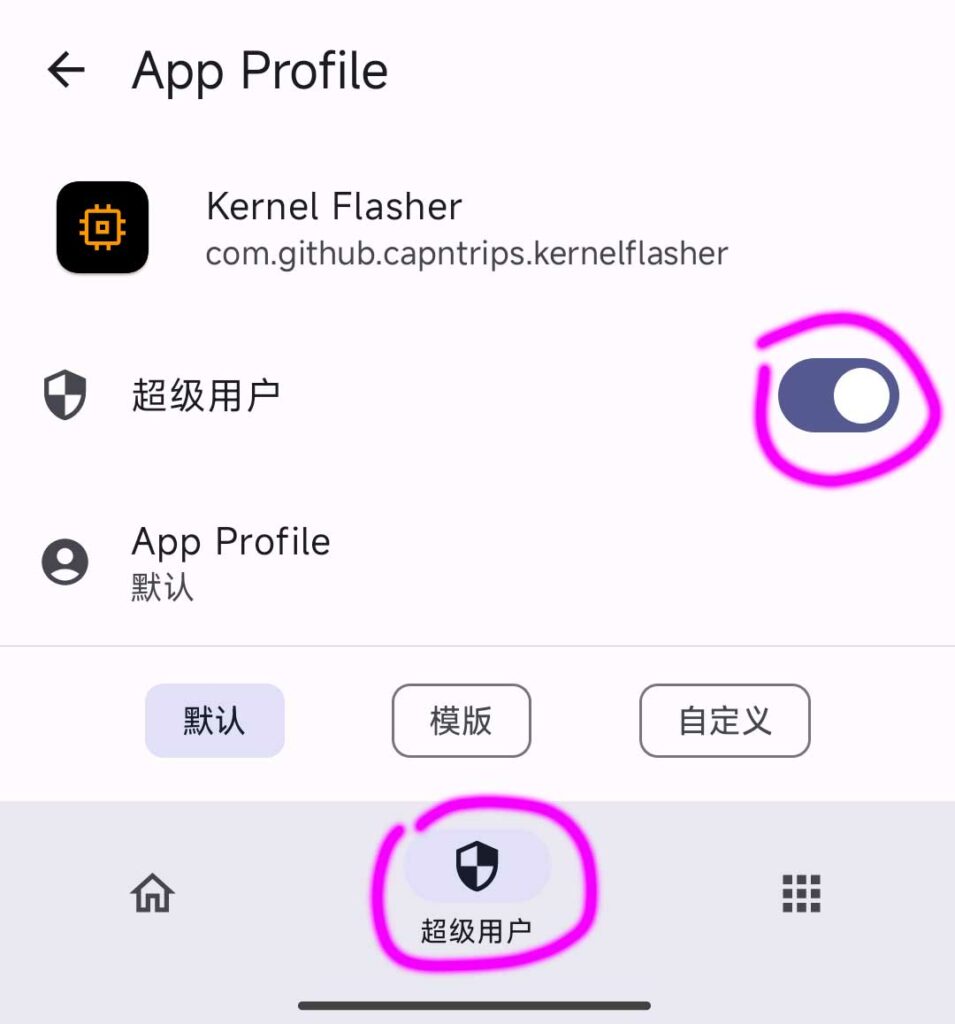Image resolution: width=955 pixels, height=1024 pixels.
Task: Click the App Profile page title
Action: (258, 70)
